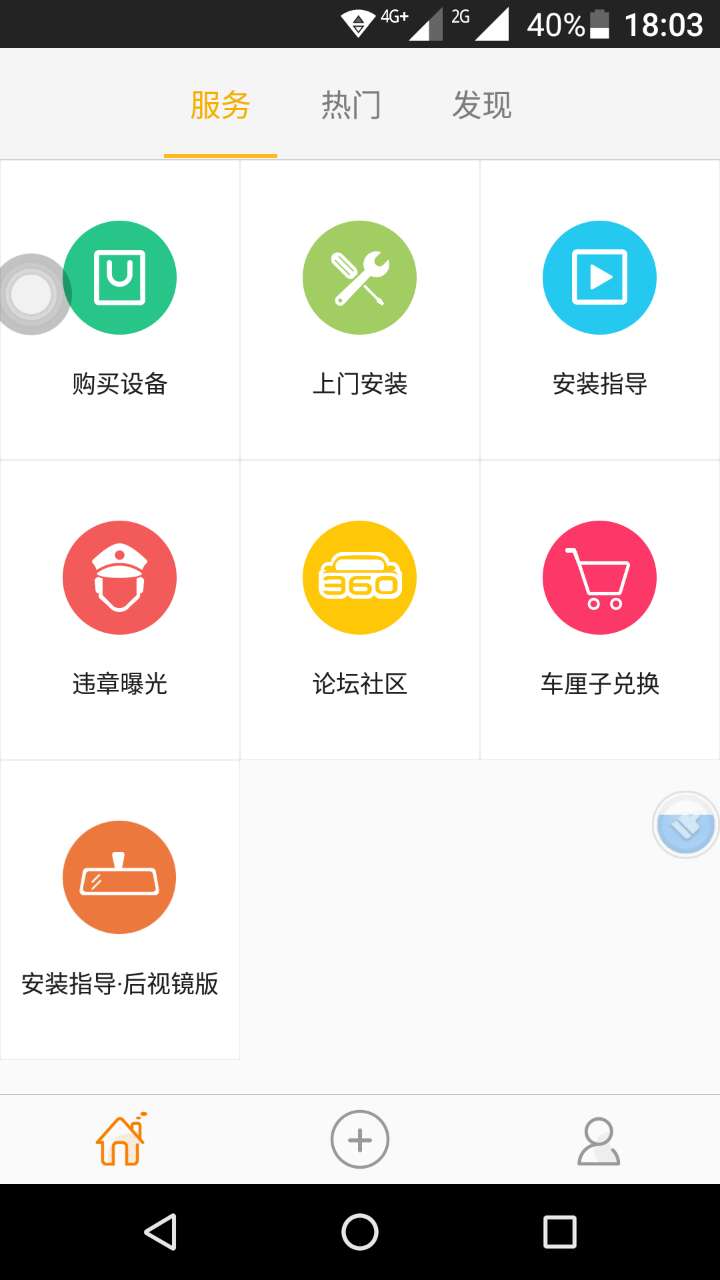Open 购买设备 to buy a device
The width and height of the screenshot is (720, 1280).
pyautogui.click(x=120, y=310)
